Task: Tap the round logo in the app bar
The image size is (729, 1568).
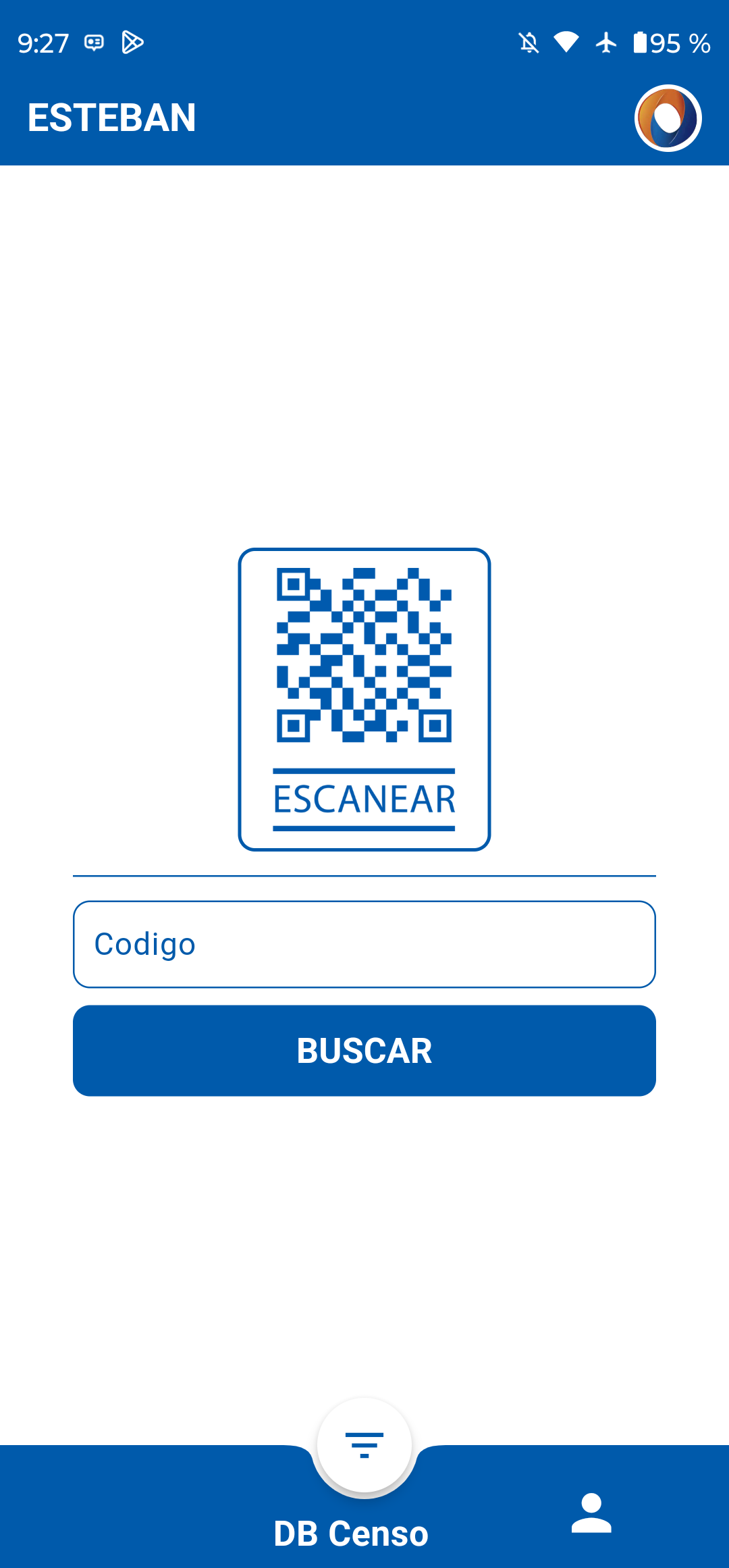Action: click(x=668, y=118)
